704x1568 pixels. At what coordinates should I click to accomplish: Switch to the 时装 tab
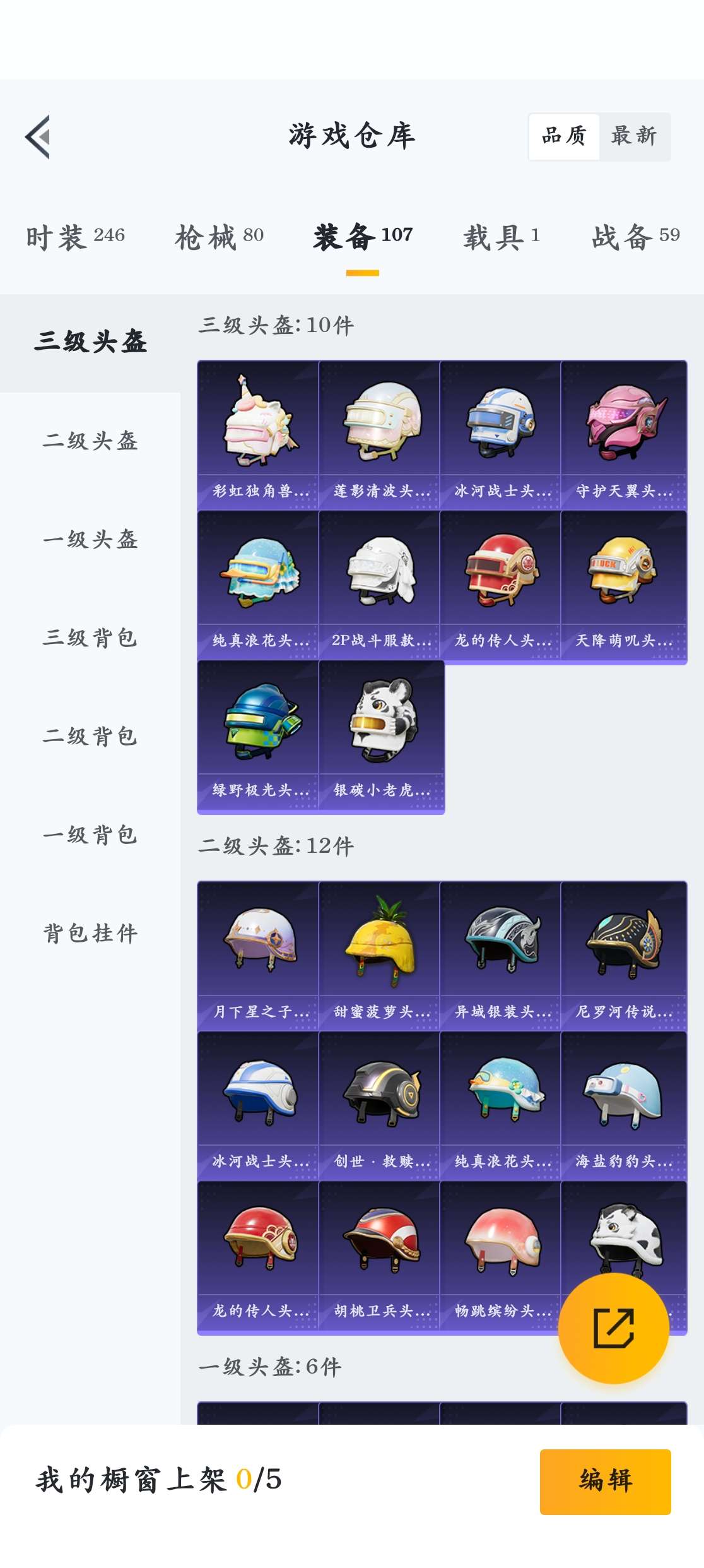(x=75, y=237)
